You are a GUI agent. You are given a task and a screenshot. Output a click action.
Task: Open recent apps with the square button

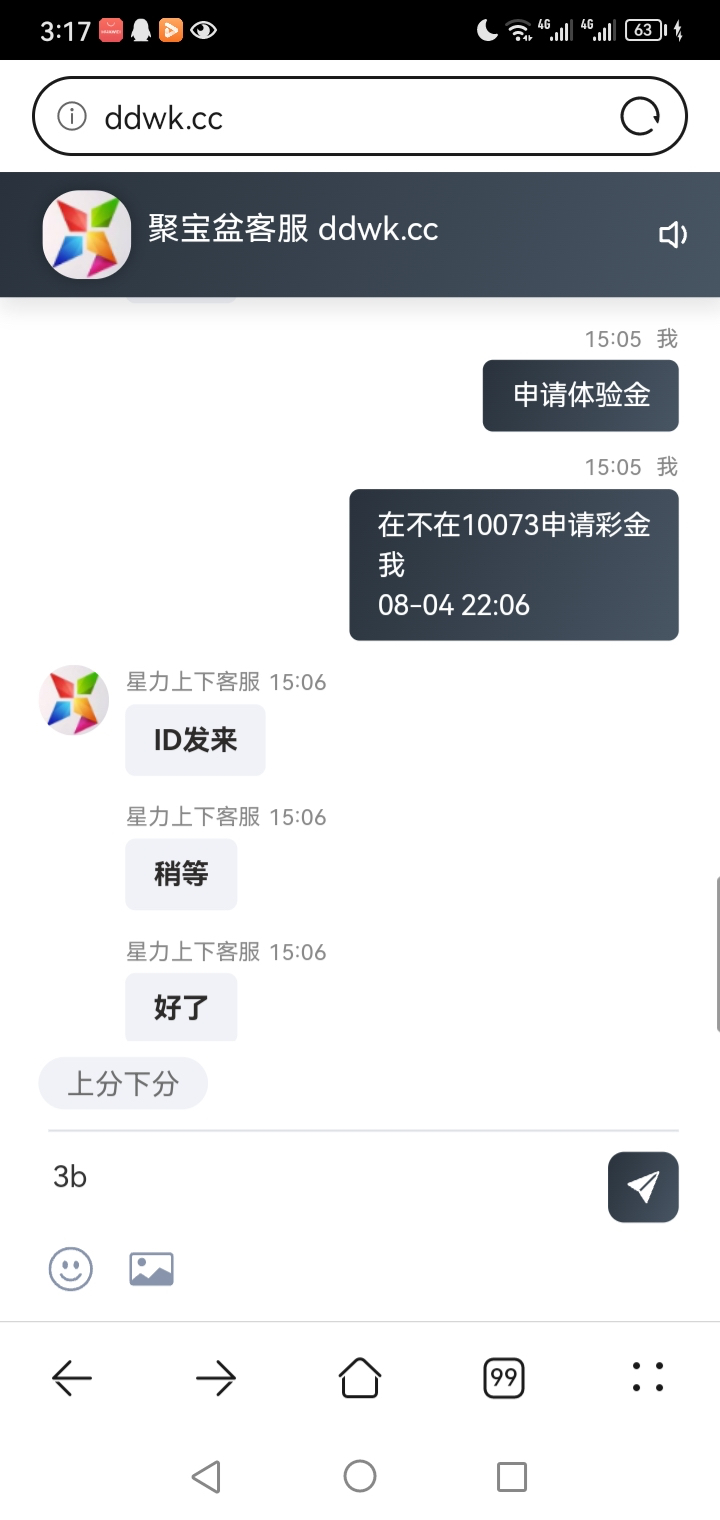pyautogui.click(x=512, y=1477)
